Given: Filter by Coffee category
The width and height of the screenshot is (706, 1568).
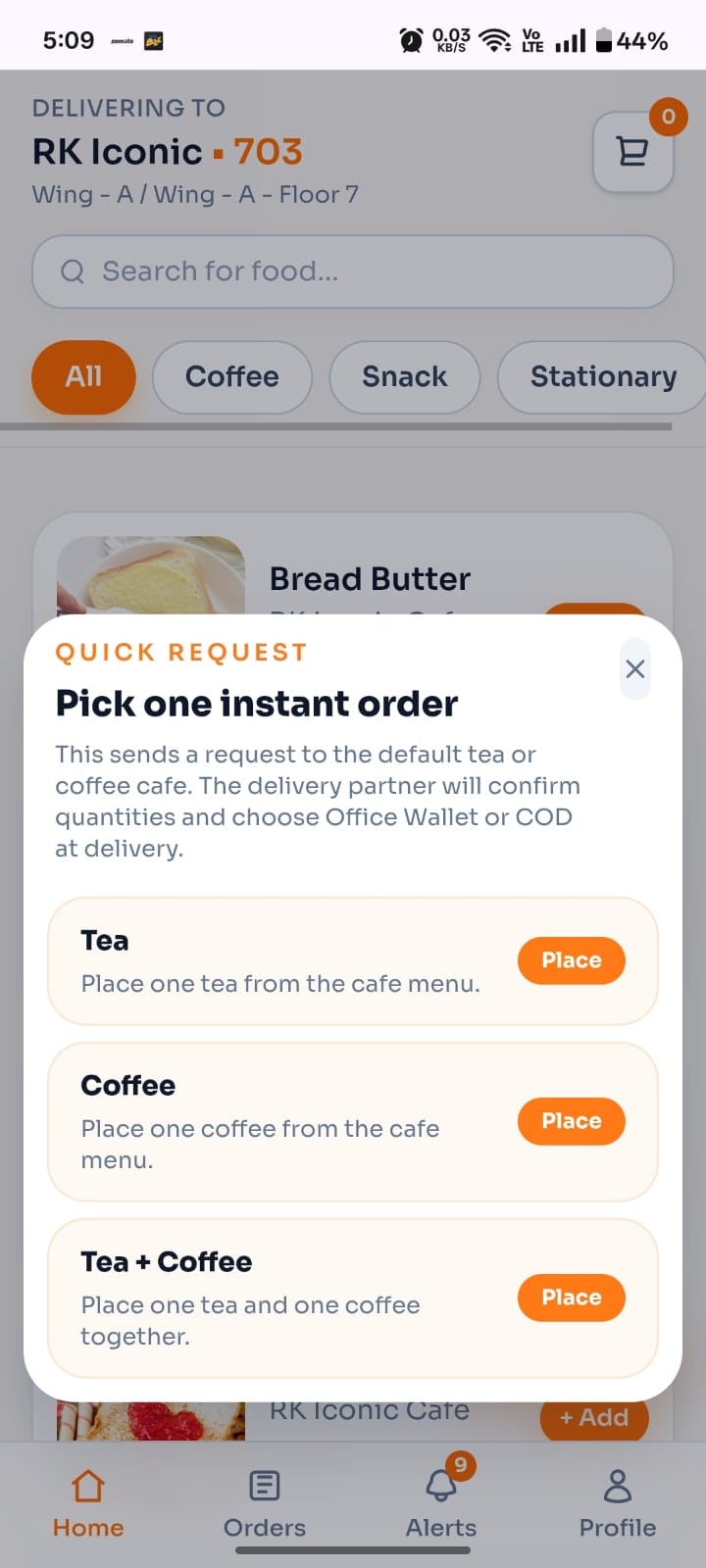Looking at the screenshot, I should (x=232, y=376).
